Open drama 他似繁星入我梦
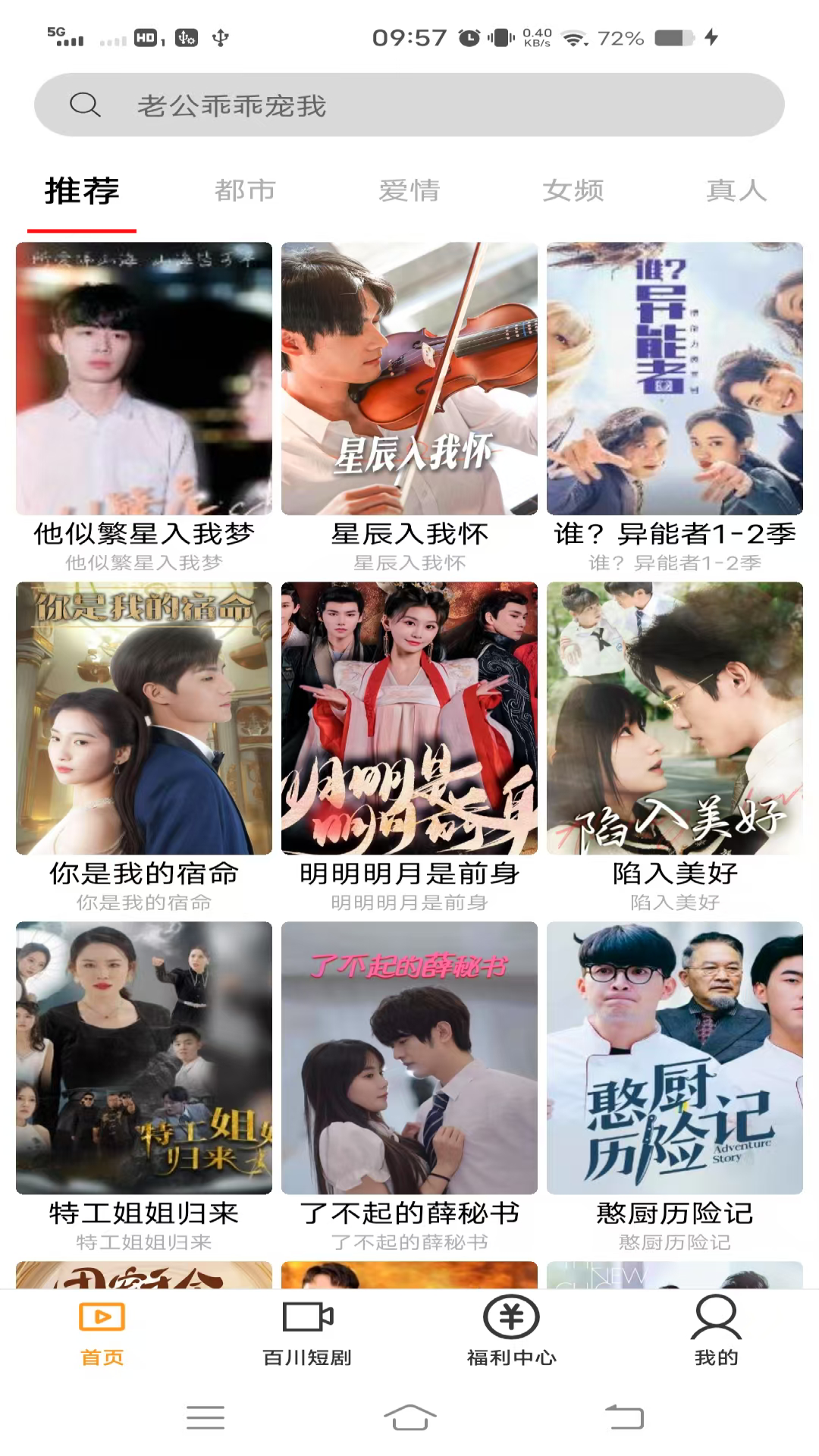The image size is (819, 1456). click(144, 379)
